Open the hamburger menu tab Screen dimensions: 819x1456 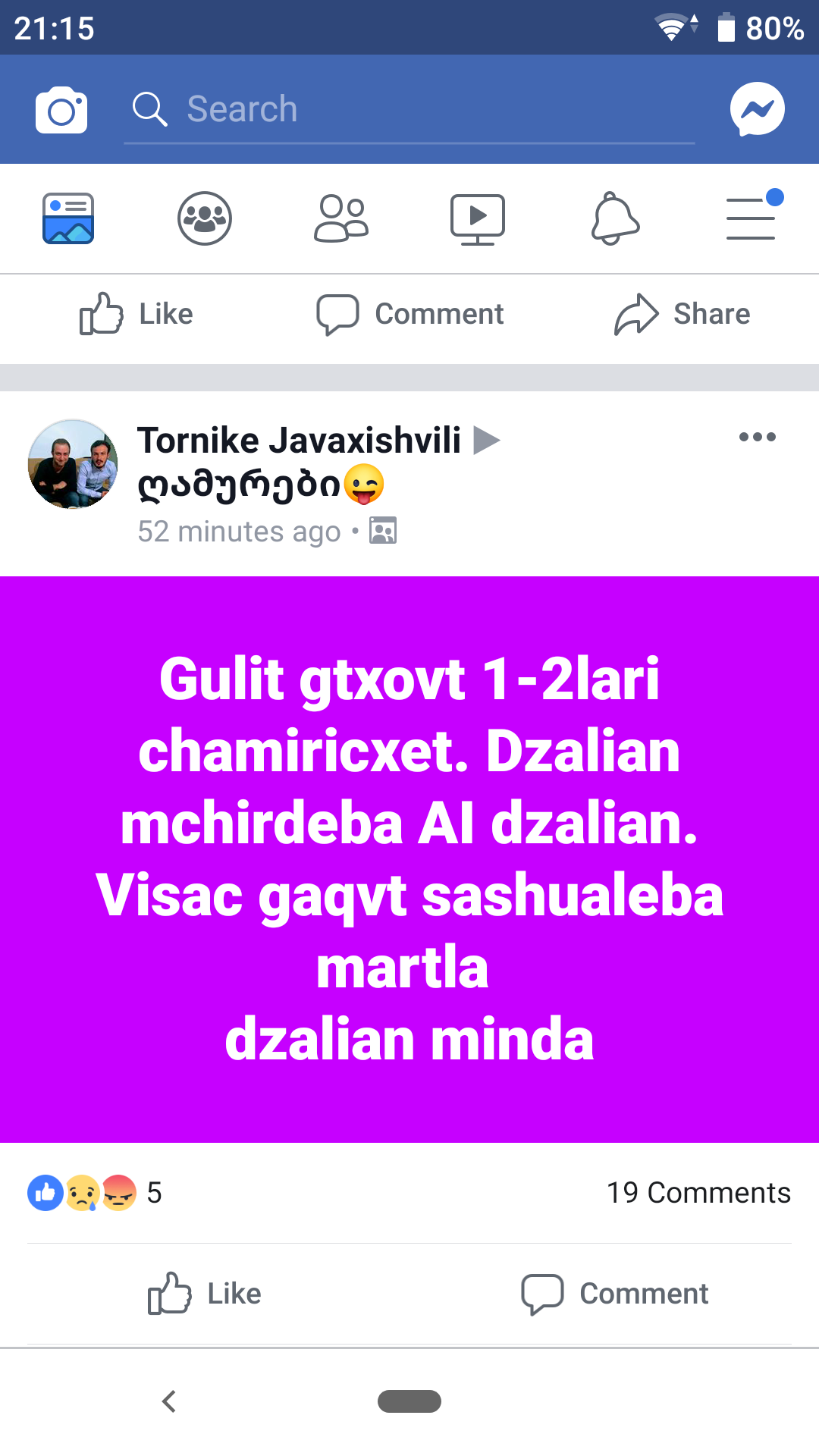coord(751,218)
